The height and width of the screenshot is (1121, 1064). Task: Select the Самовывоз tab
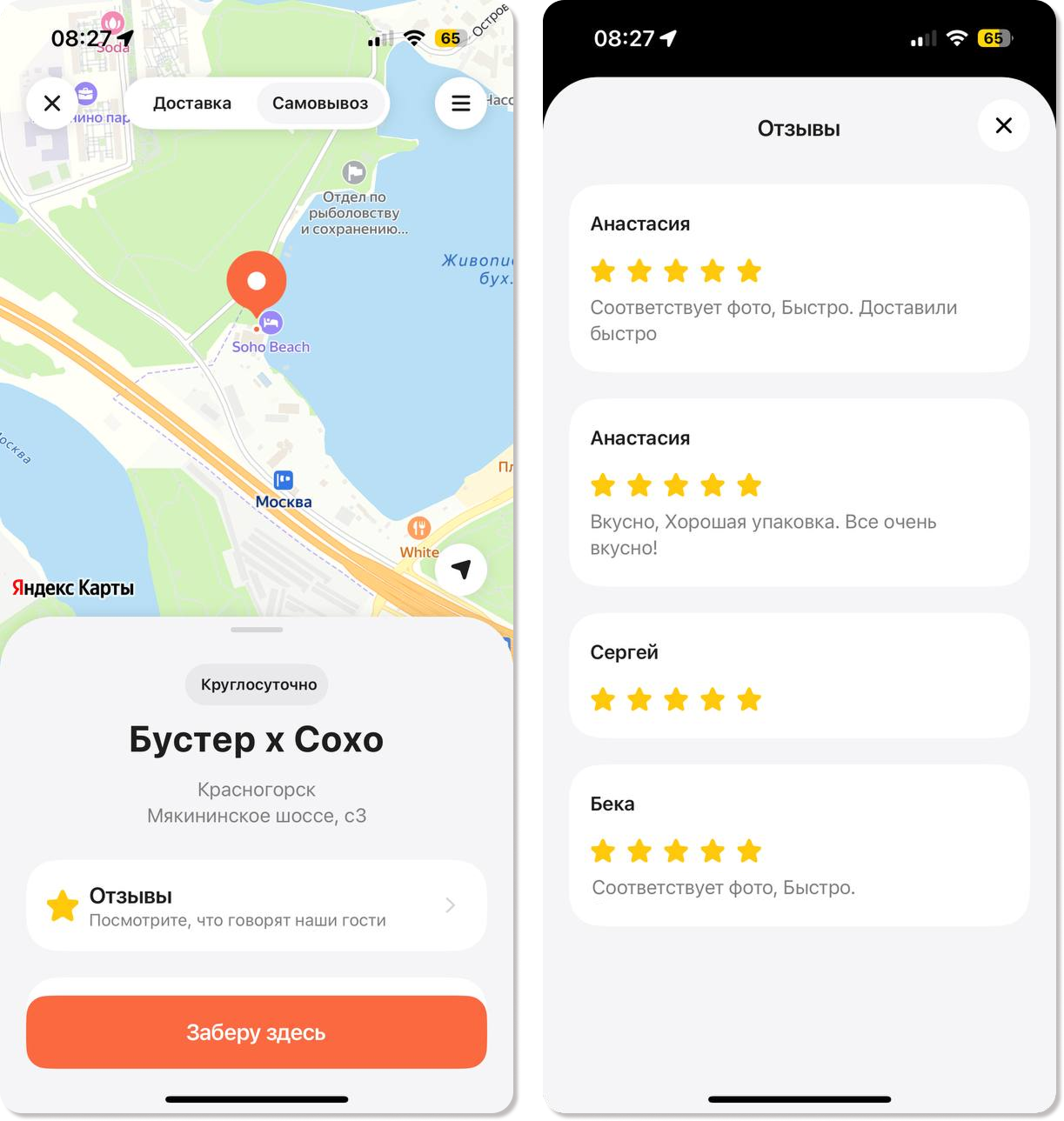click(x=320, y=103)
